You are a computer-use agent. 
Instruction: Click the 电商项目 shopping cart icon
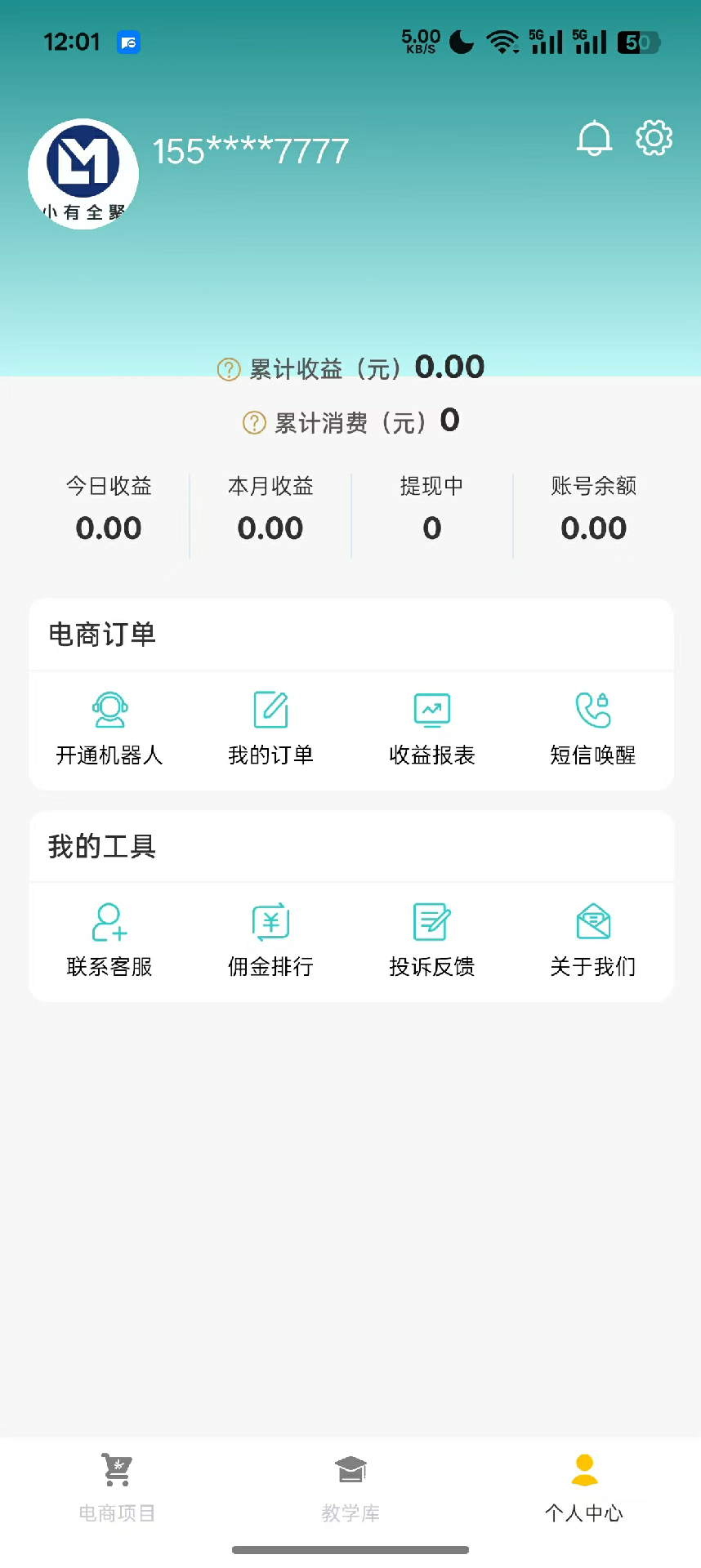point(115,1470)
